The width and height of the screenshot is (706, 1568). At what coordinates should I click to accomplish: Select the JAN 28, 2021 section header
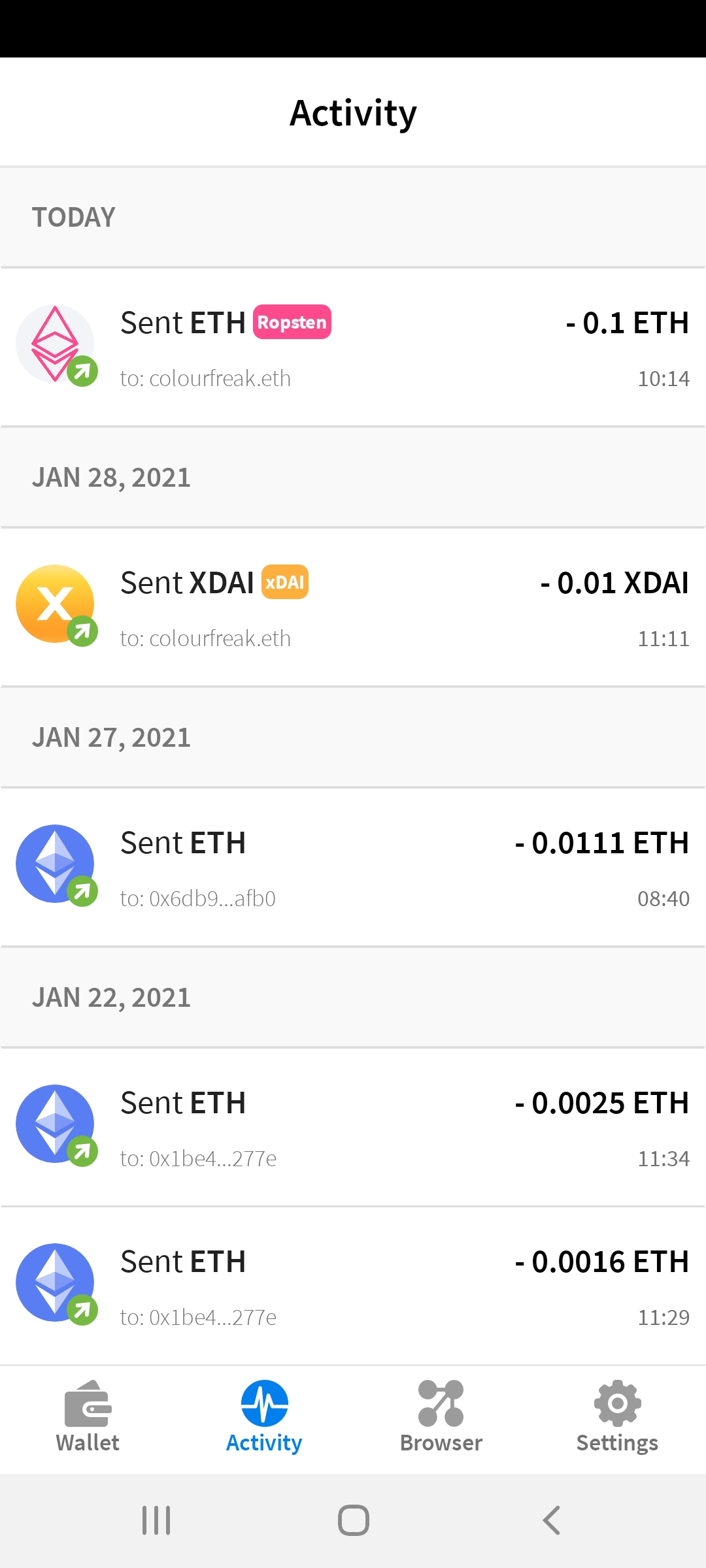pos(112,478)
